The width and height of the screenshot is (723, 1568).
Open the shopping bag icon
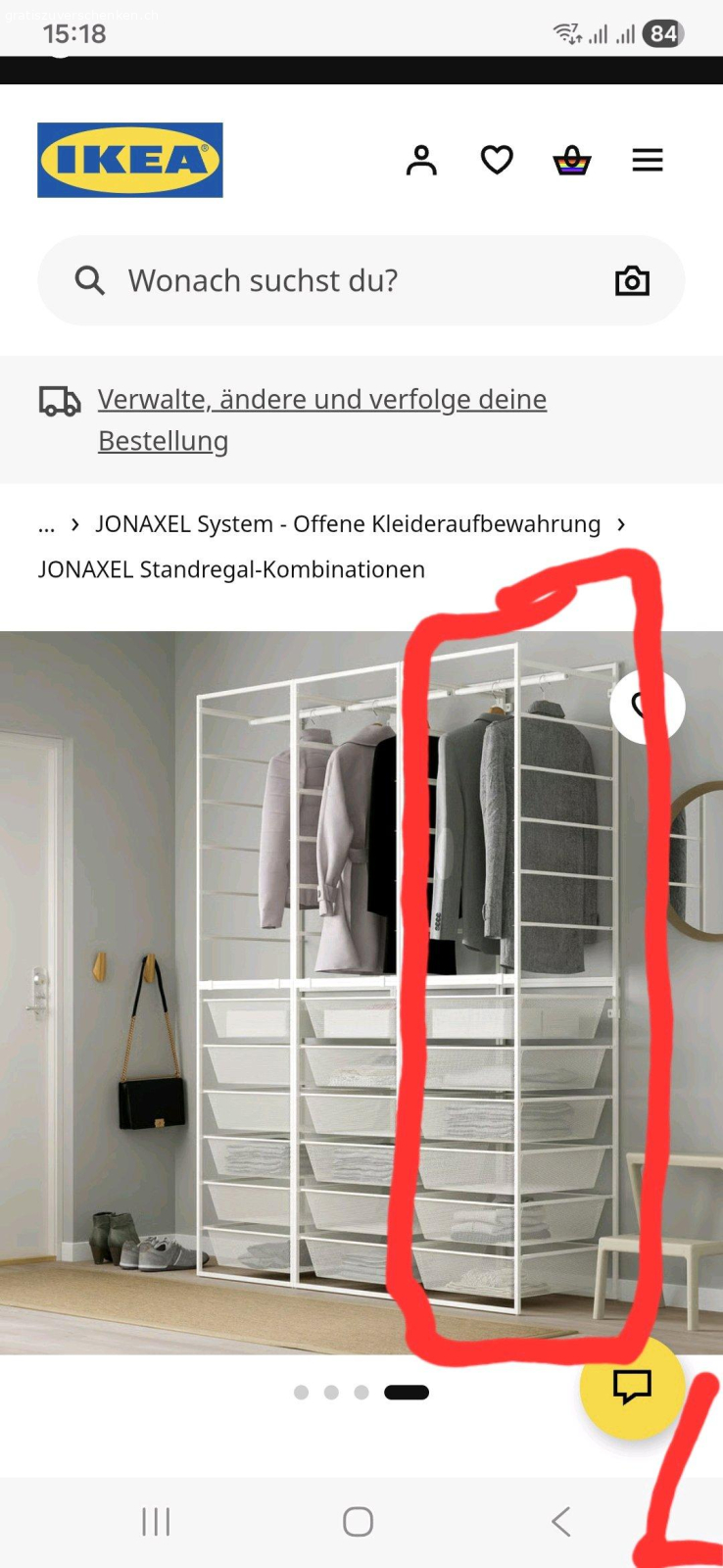(572, 160)
